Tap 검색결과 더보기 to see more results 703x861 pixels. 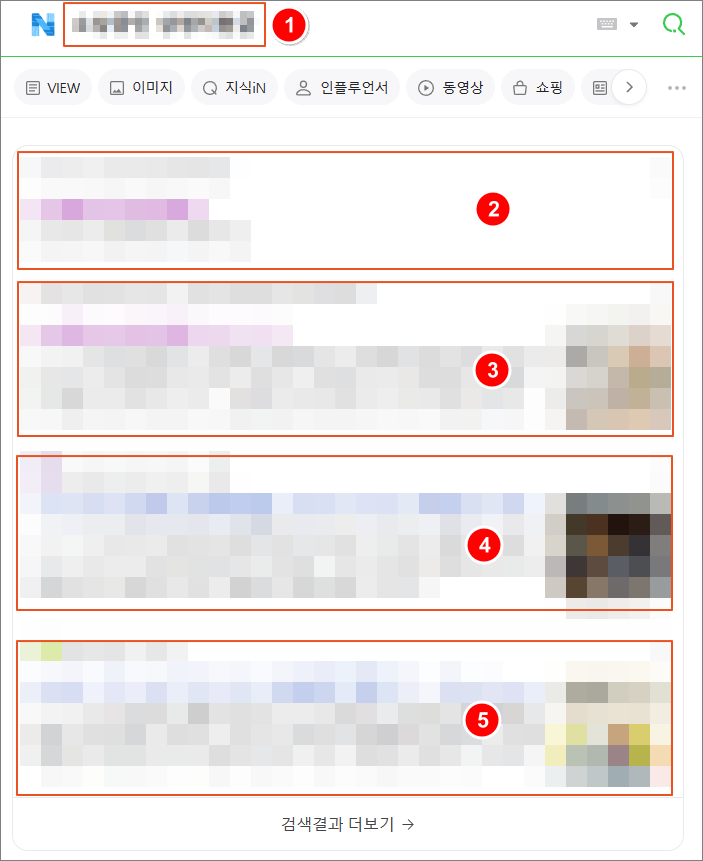[x=348, y=825]
